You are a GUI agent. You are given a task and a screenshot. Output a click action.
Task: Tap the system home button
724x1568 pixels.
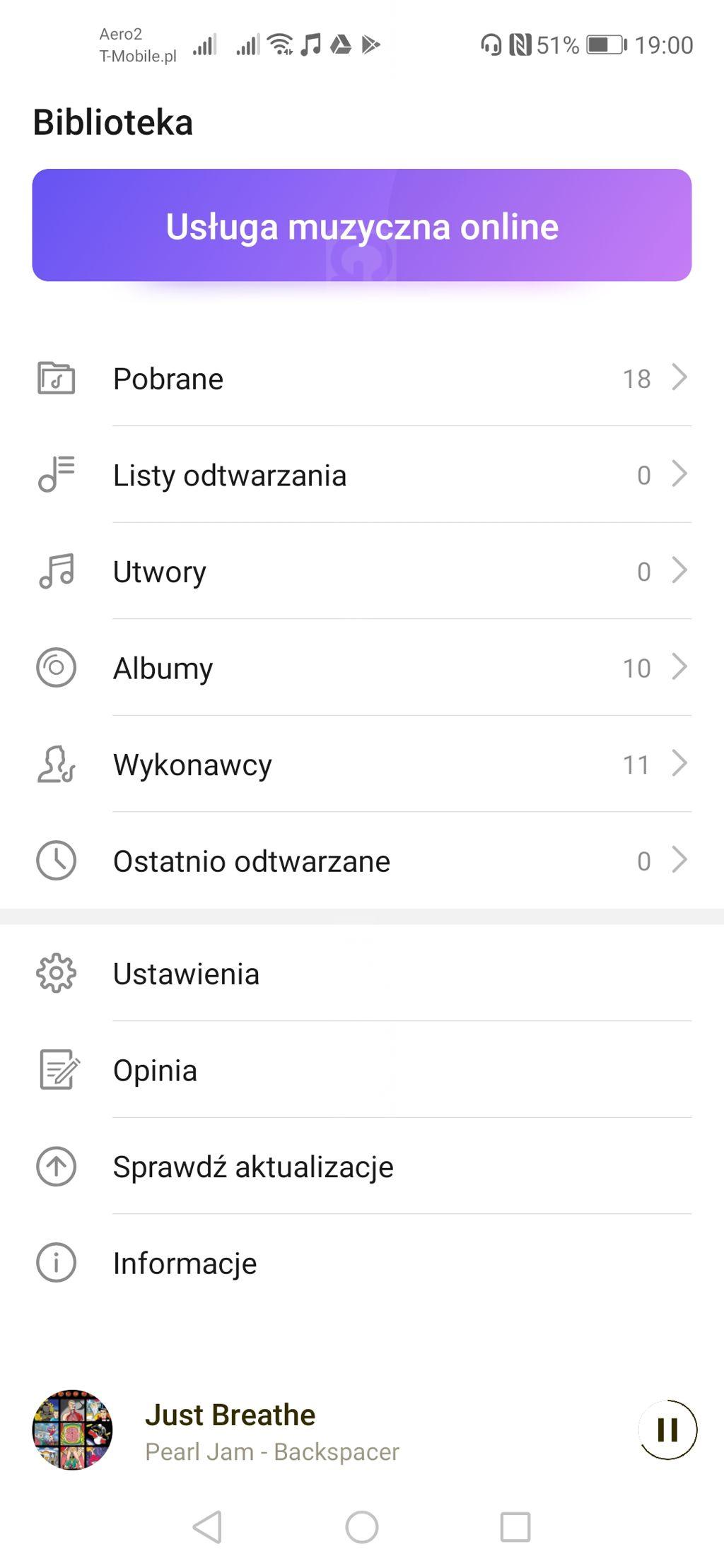(x=361, y=1527)
